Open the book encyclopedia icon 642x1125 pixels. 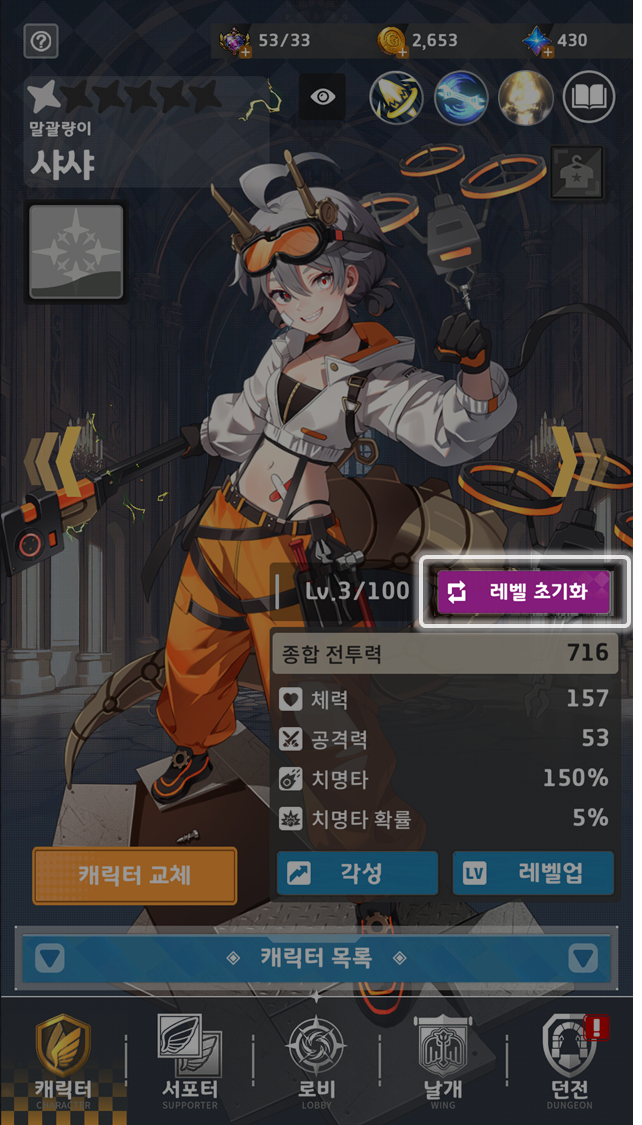coord(589,97)
